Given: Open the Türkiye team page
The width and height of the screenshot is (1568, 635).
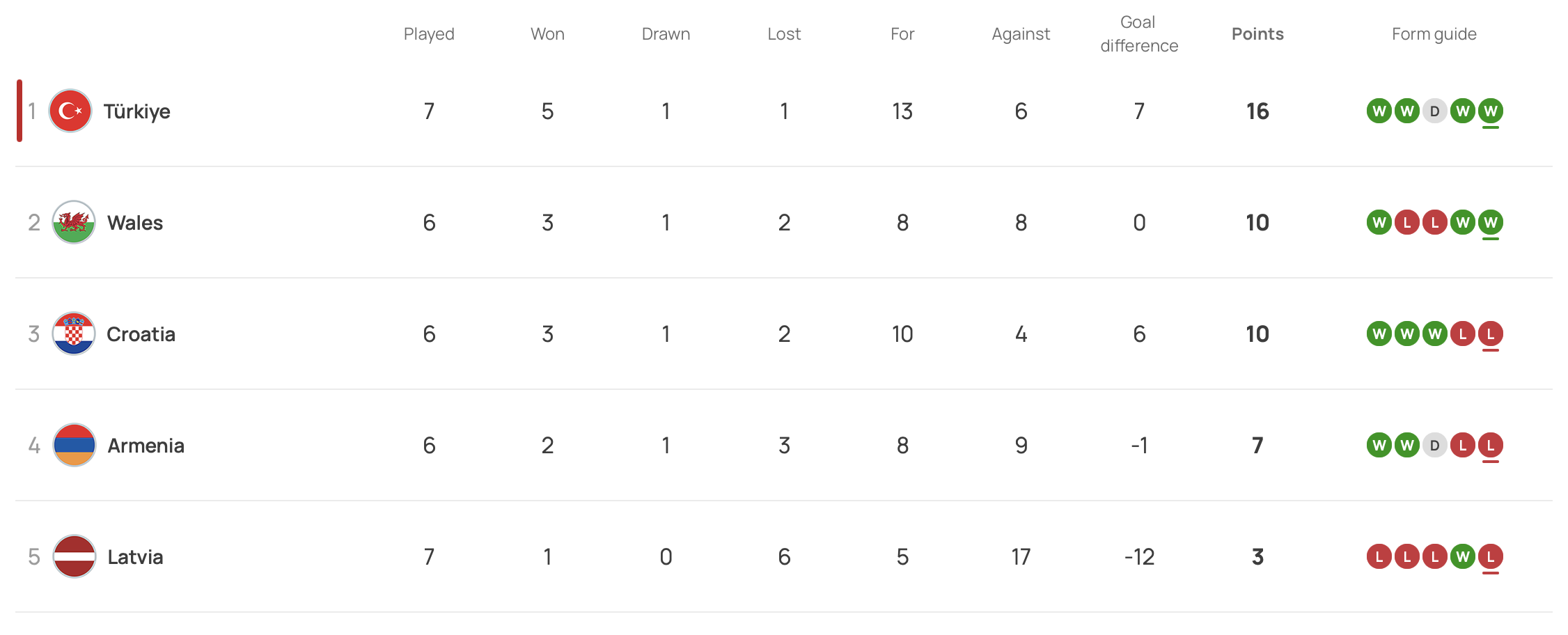Looking at the screenshot, I should 136,111.
